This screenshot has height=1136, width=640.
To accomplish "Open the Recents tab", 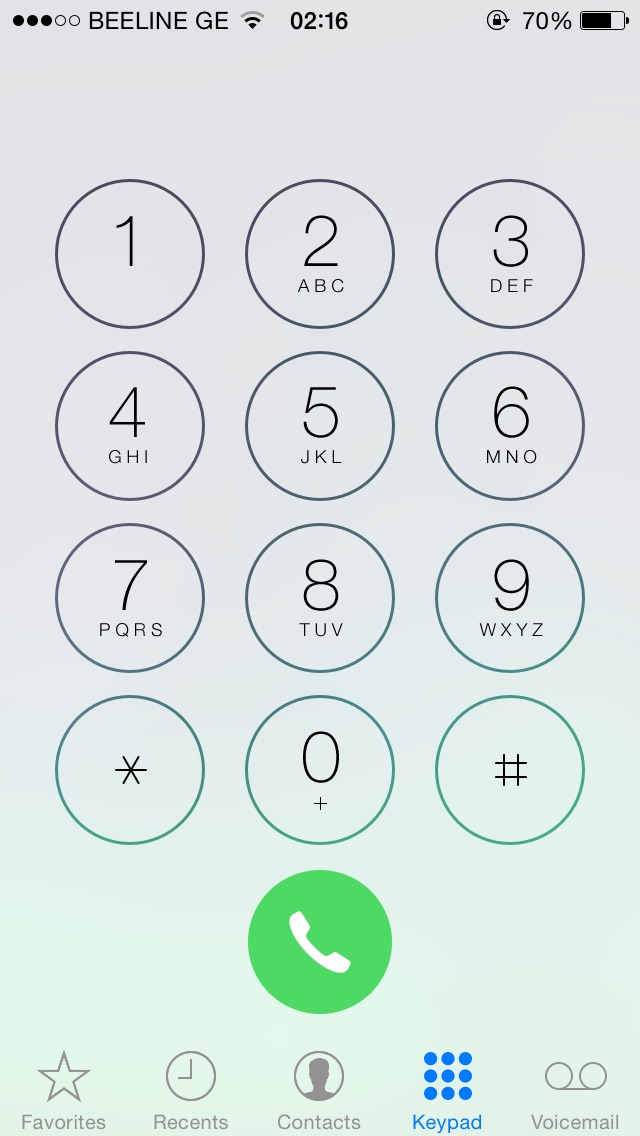I will click(190, 1090).
